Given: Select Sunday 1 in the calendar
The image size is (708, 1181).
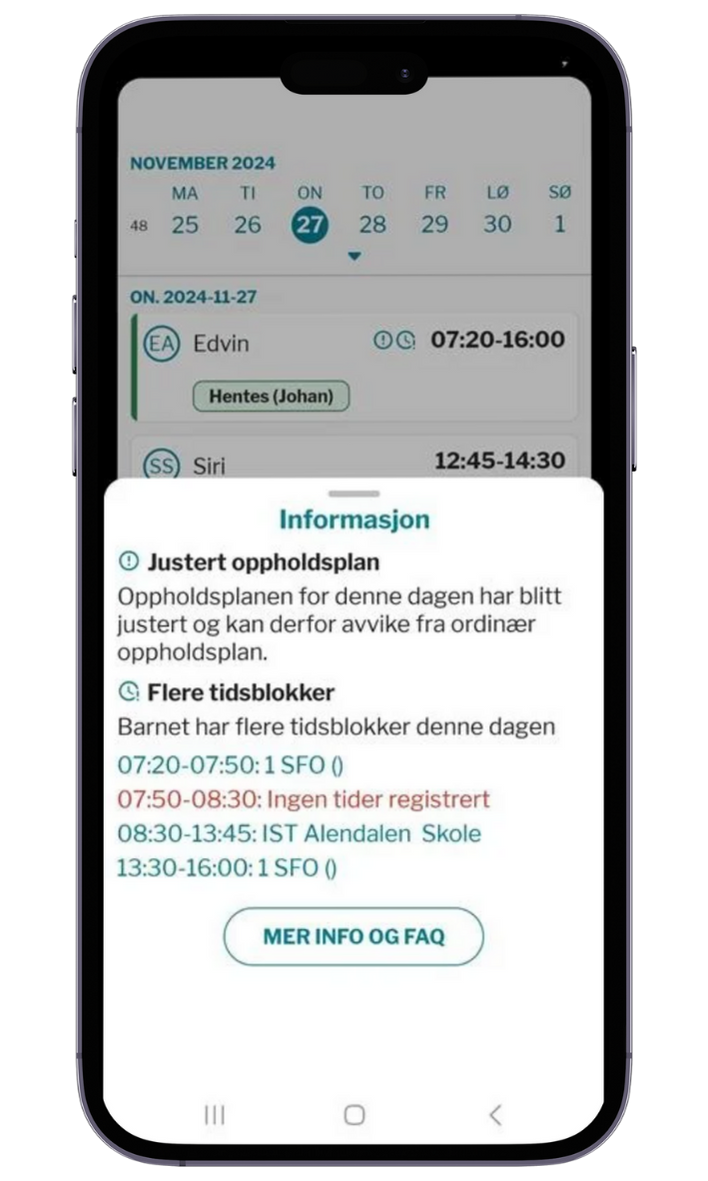Looking at the screenshot, I should click(559, 224).
